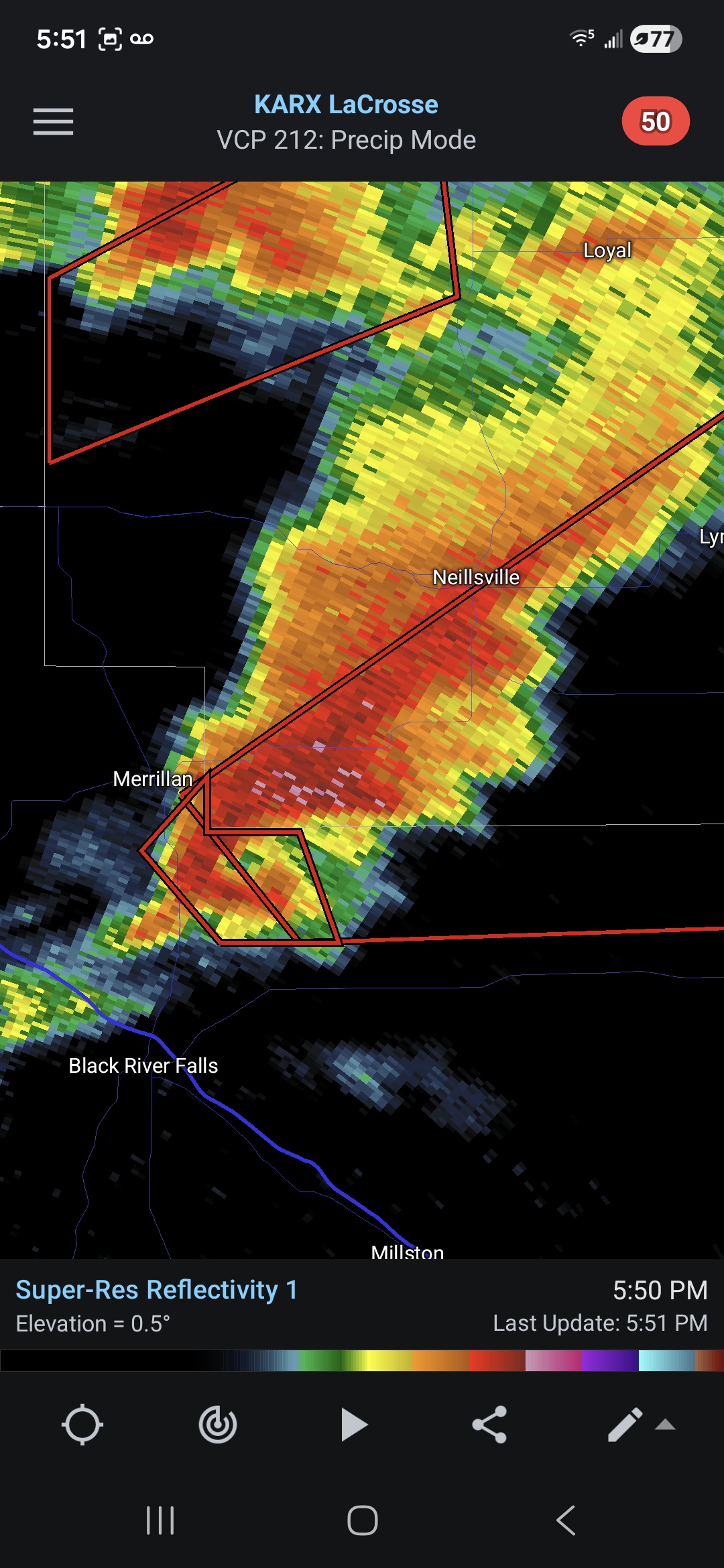Change the Super-Res Reflectivity 1 product
The height and width of the screenshot is (1568, 724).
[x=156, y=1290]
